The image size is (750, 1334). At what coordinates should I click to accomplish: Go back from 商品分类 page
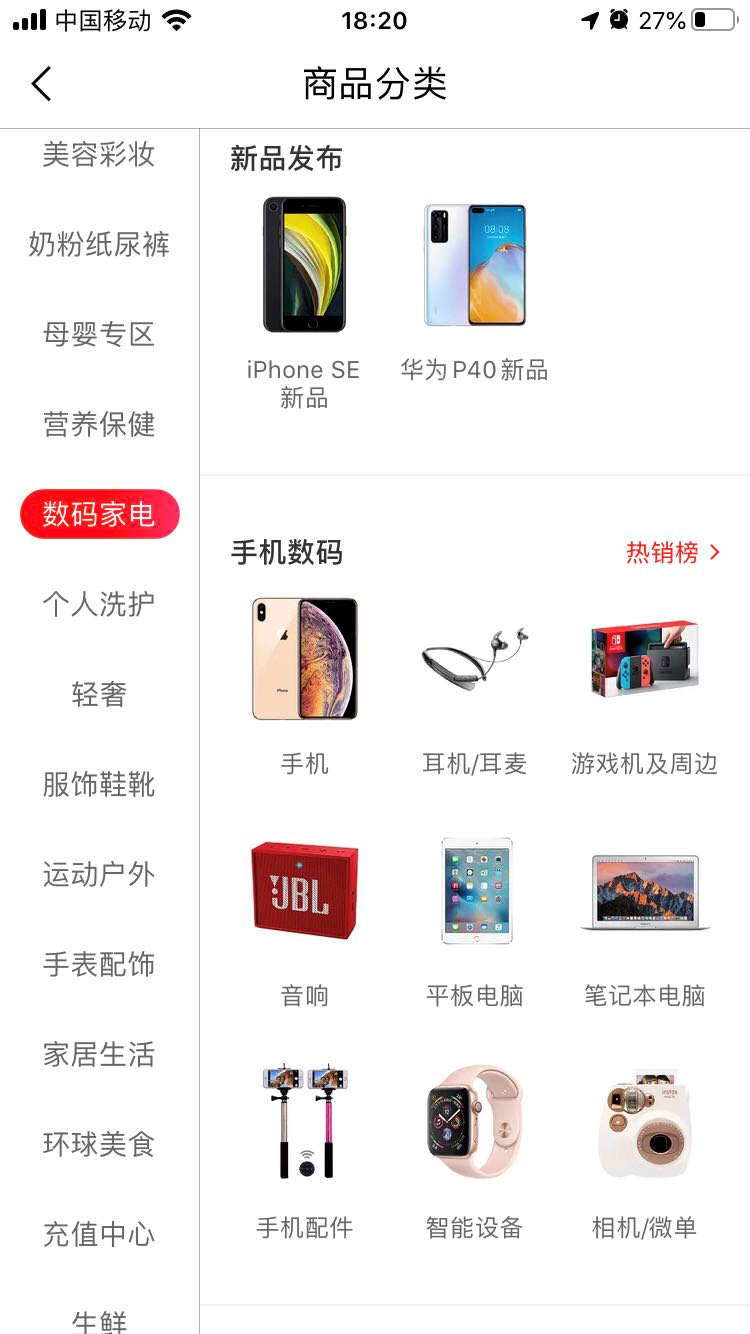click(x=41, y=84)
